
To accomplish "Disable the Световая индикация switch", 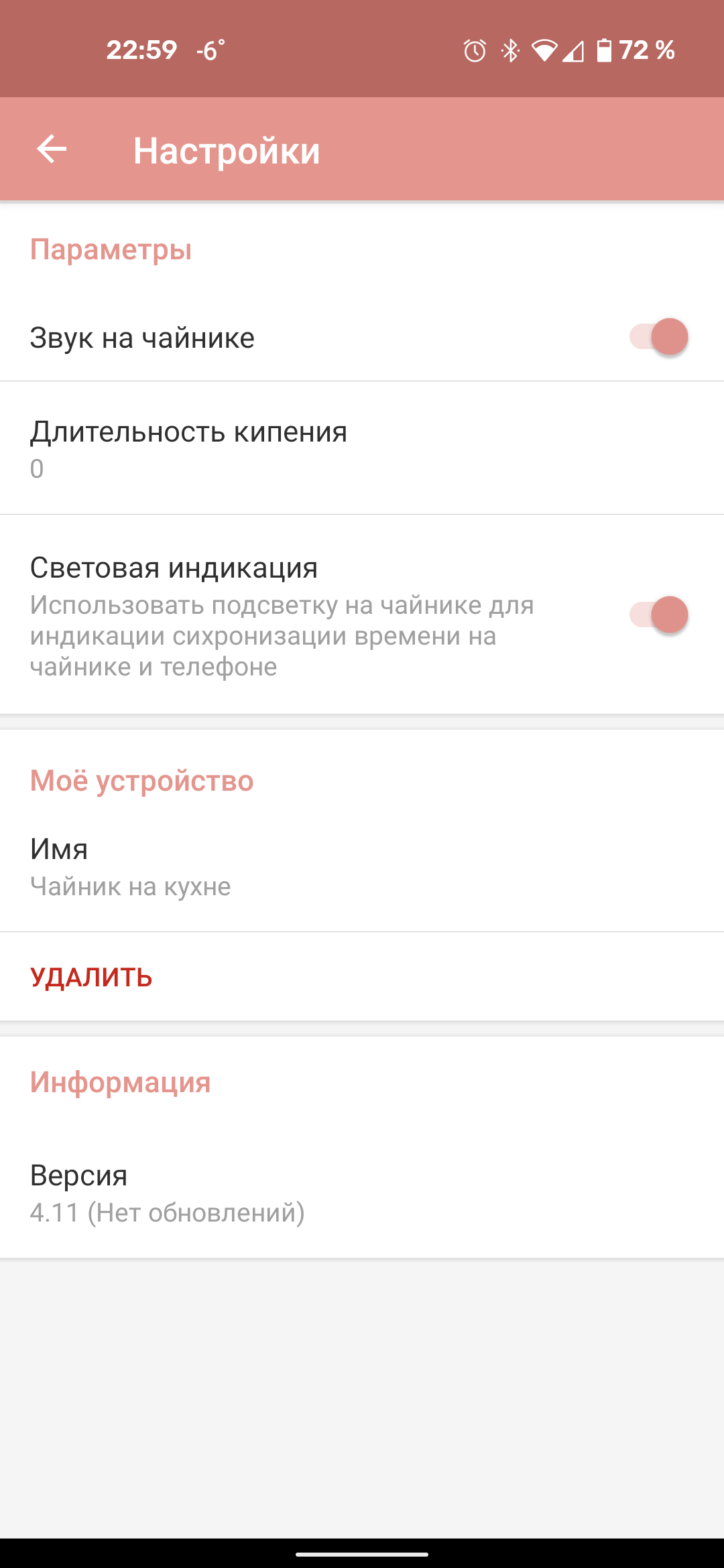I will click(658, 614).
